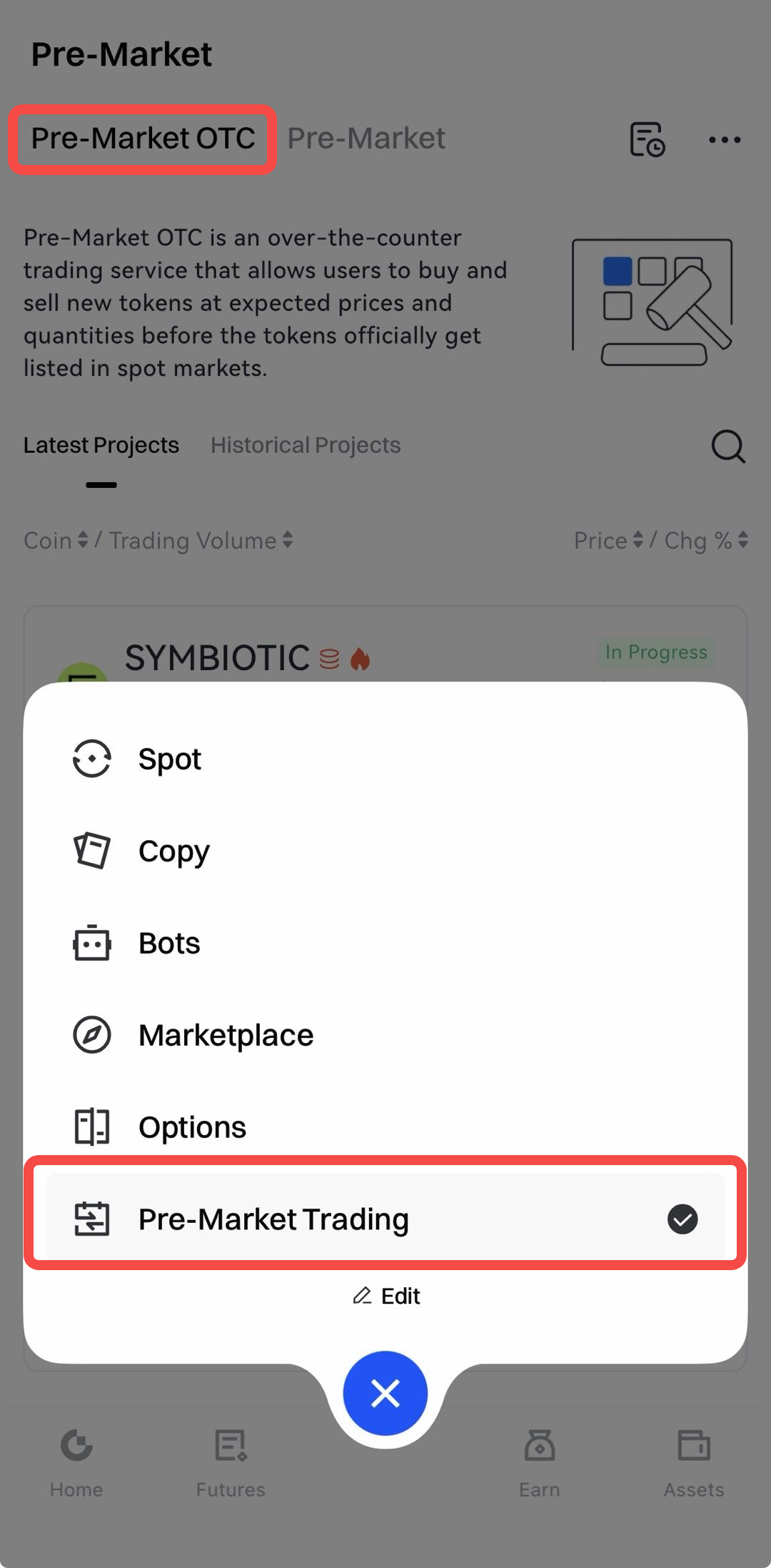Go to the Assets tab

694,1462
